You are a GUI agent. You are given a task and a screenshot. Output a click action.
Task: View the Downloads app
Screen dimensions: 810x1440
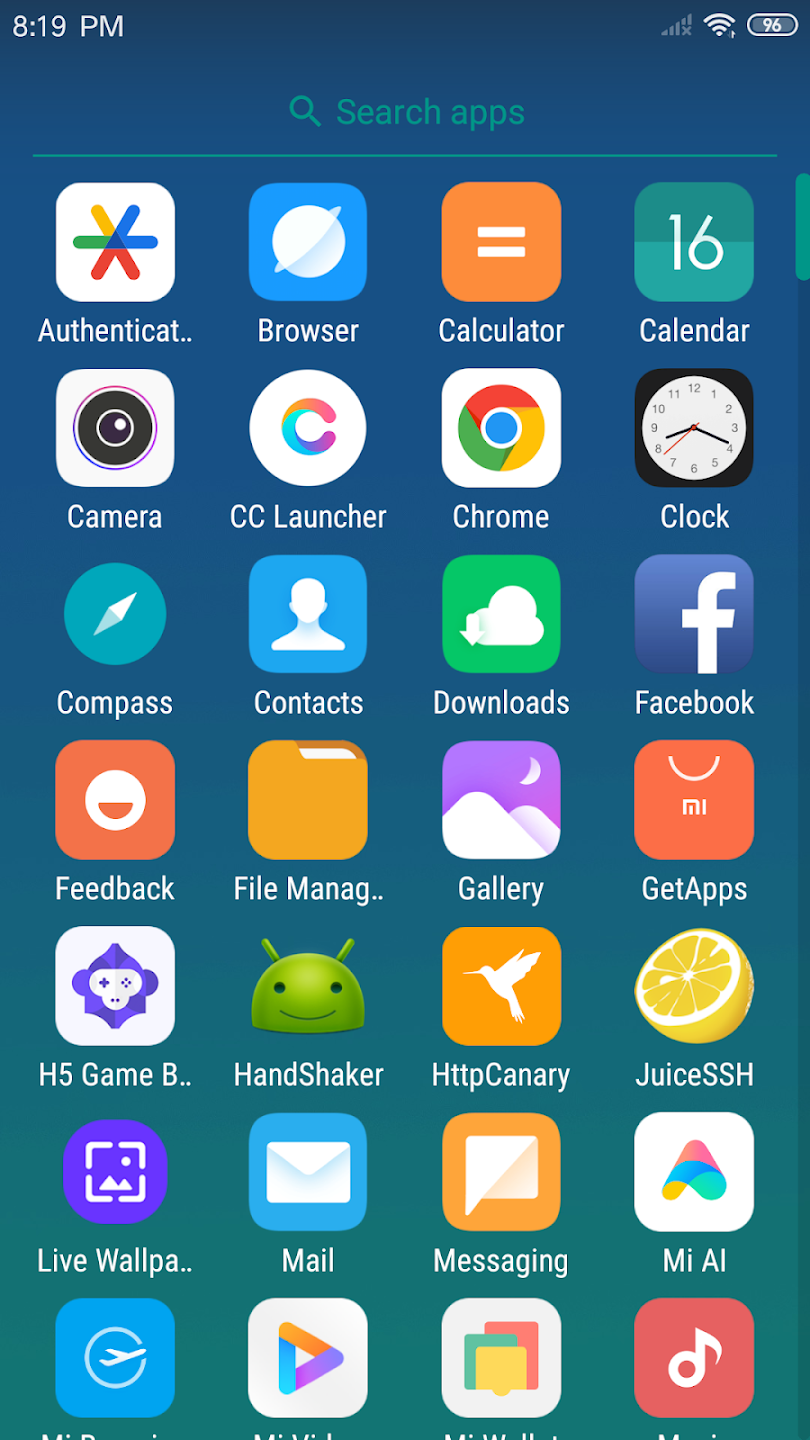pyautogui.click(x=500, y=613)
